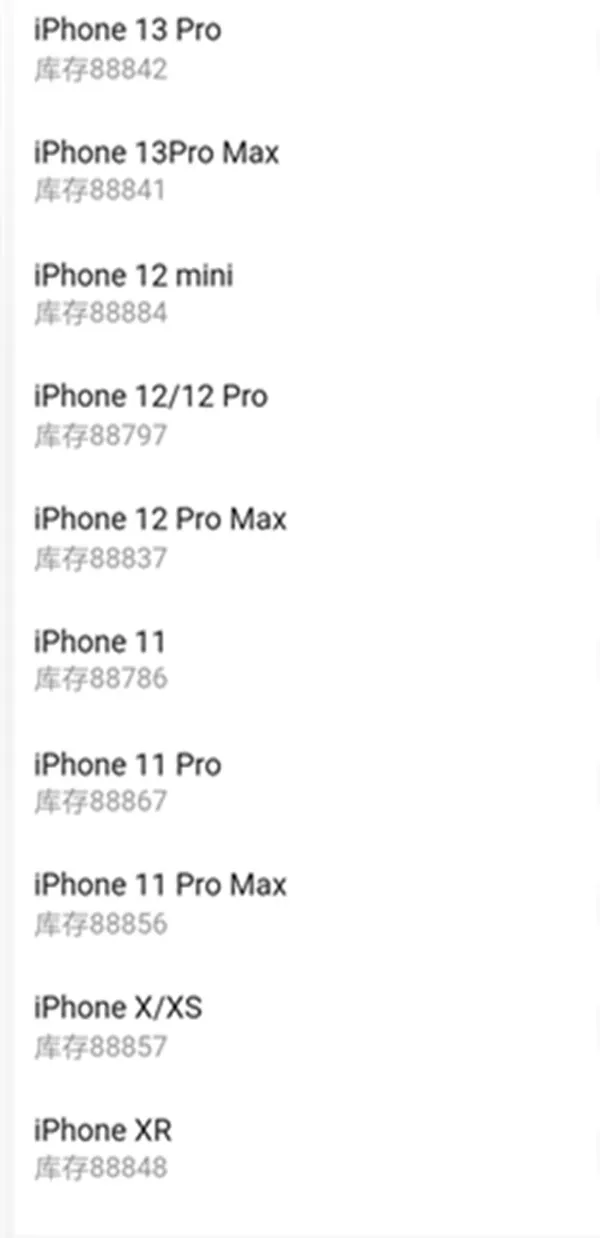The height and width of the screenshot is (1238, 600).
Task: Choose iPhone 13Pro Max from the list
Action: pyautogui.click(x=300, y=171)
